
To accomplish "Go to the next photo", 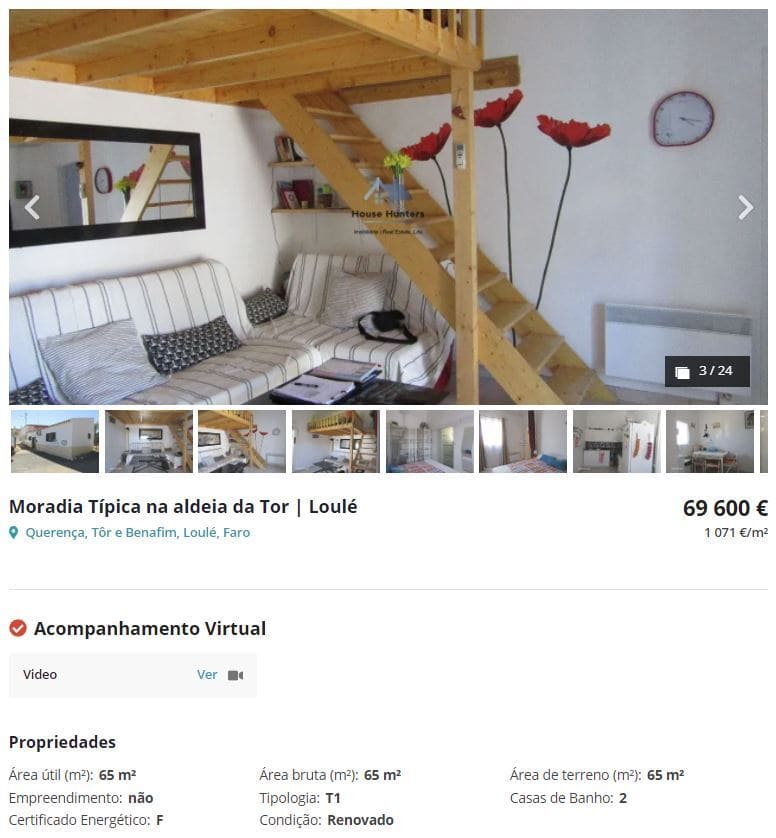I will tap(745, 208).
